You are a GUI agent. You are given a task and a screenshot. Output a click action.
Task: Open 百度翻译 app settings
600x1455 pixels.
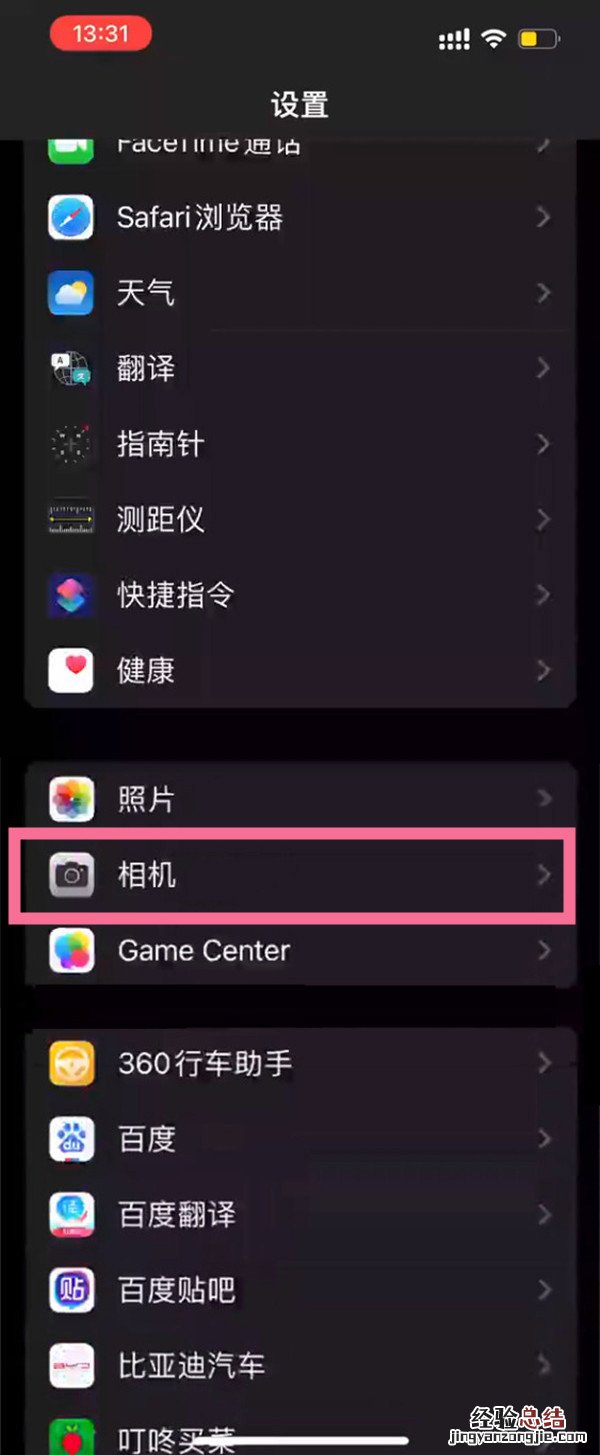pyautogui.click(x=300, y=1214)
